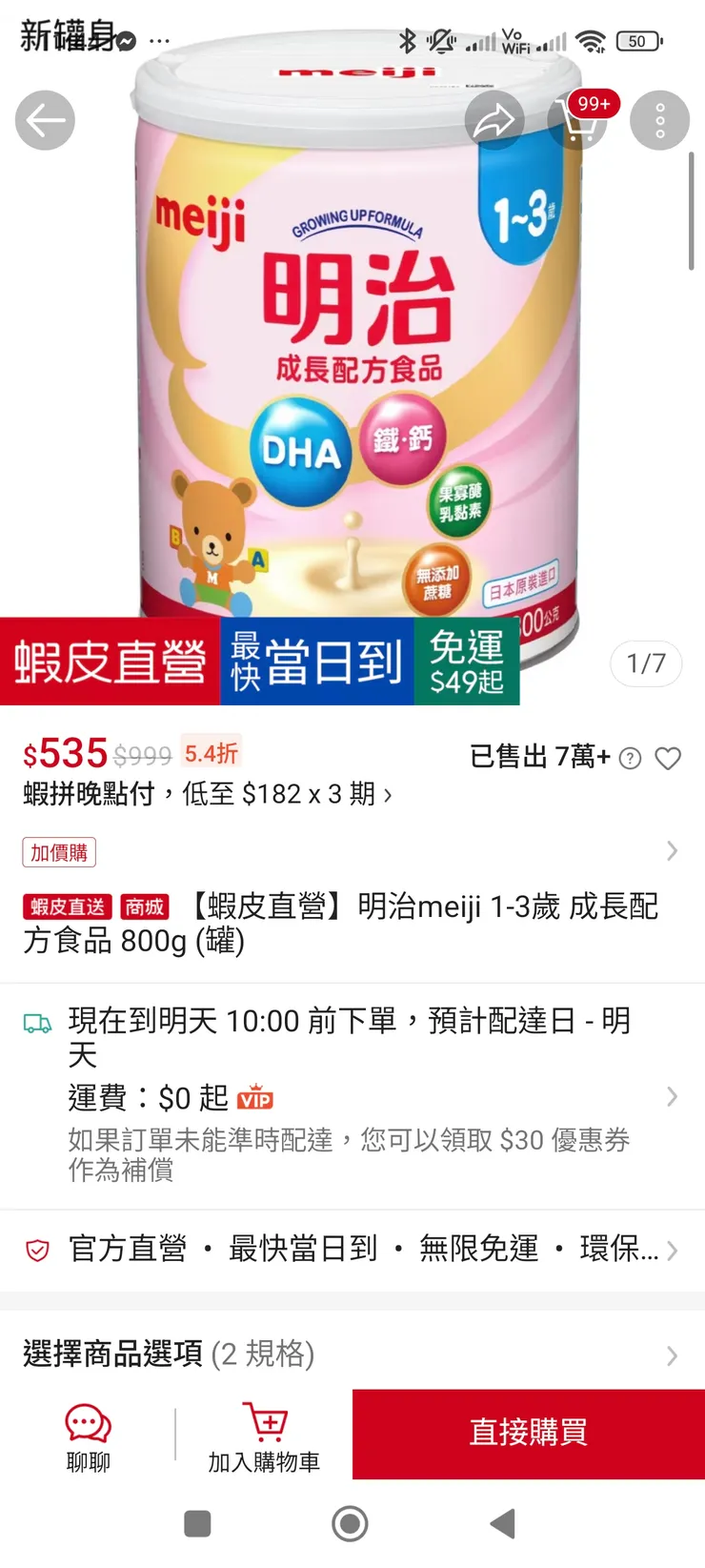Tap the 1/7 image counter

click(646, 663)
